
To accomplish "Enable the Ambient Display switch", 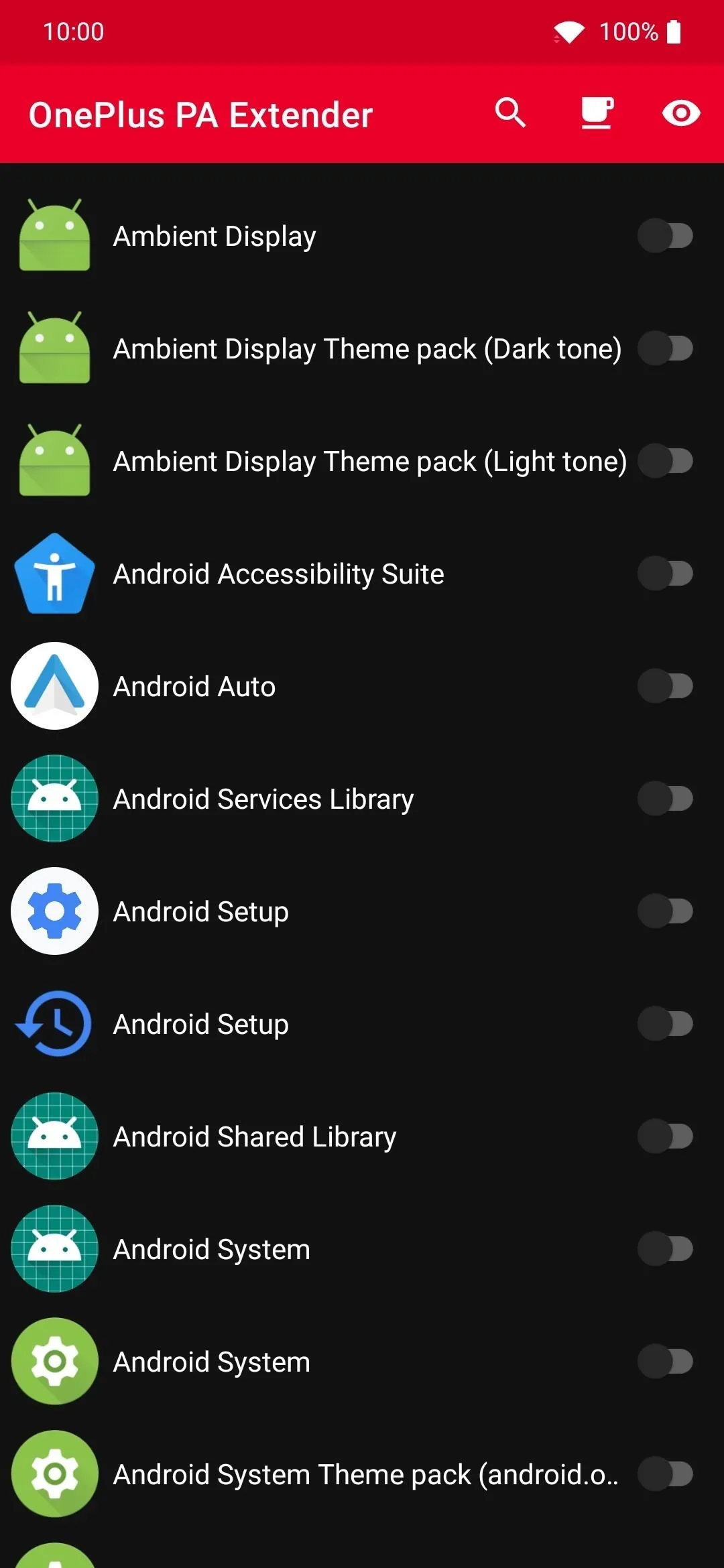I will [x=665, y=236].
